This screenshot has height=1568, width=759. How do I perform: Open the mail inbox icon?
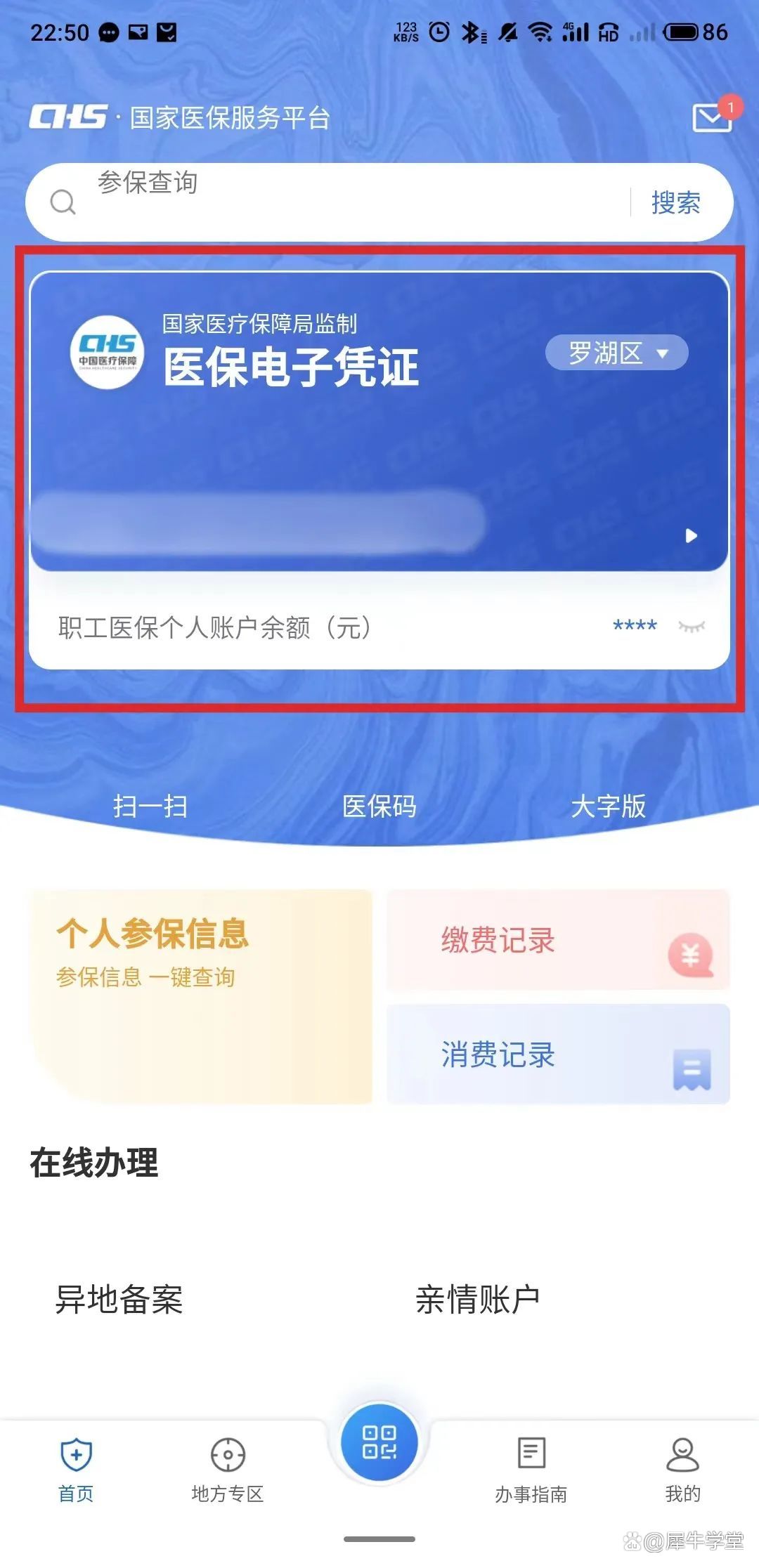point(713,117)
